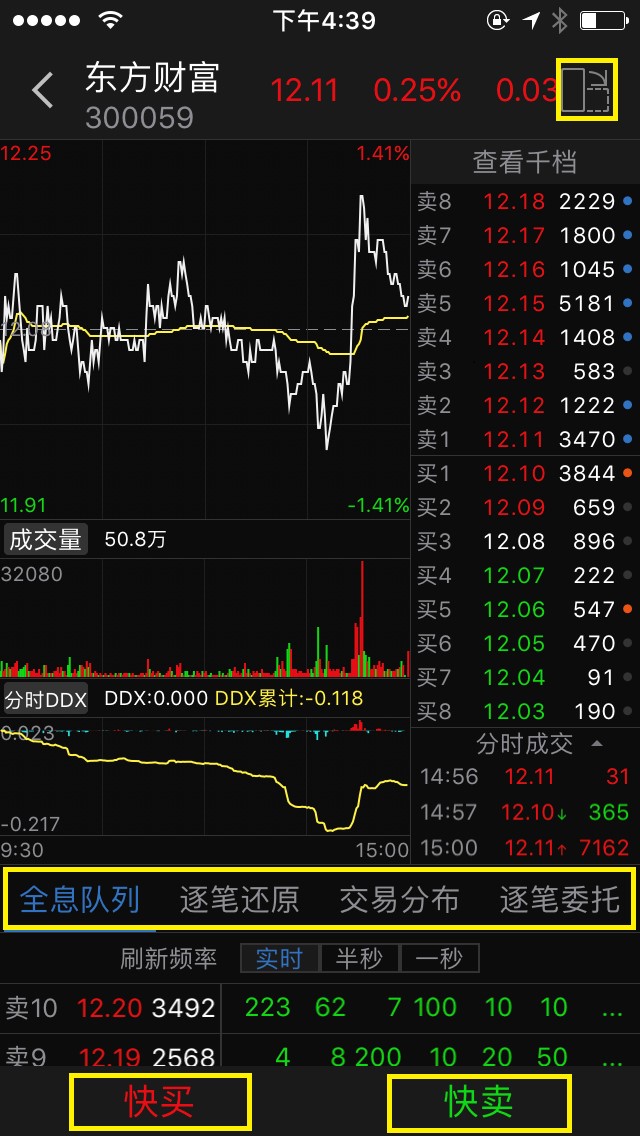Image resolution: width=640 pixels, height=1136 pixels.
Task: Tap the 快买 quick buy button
Action: click(x=159, y=1102)
